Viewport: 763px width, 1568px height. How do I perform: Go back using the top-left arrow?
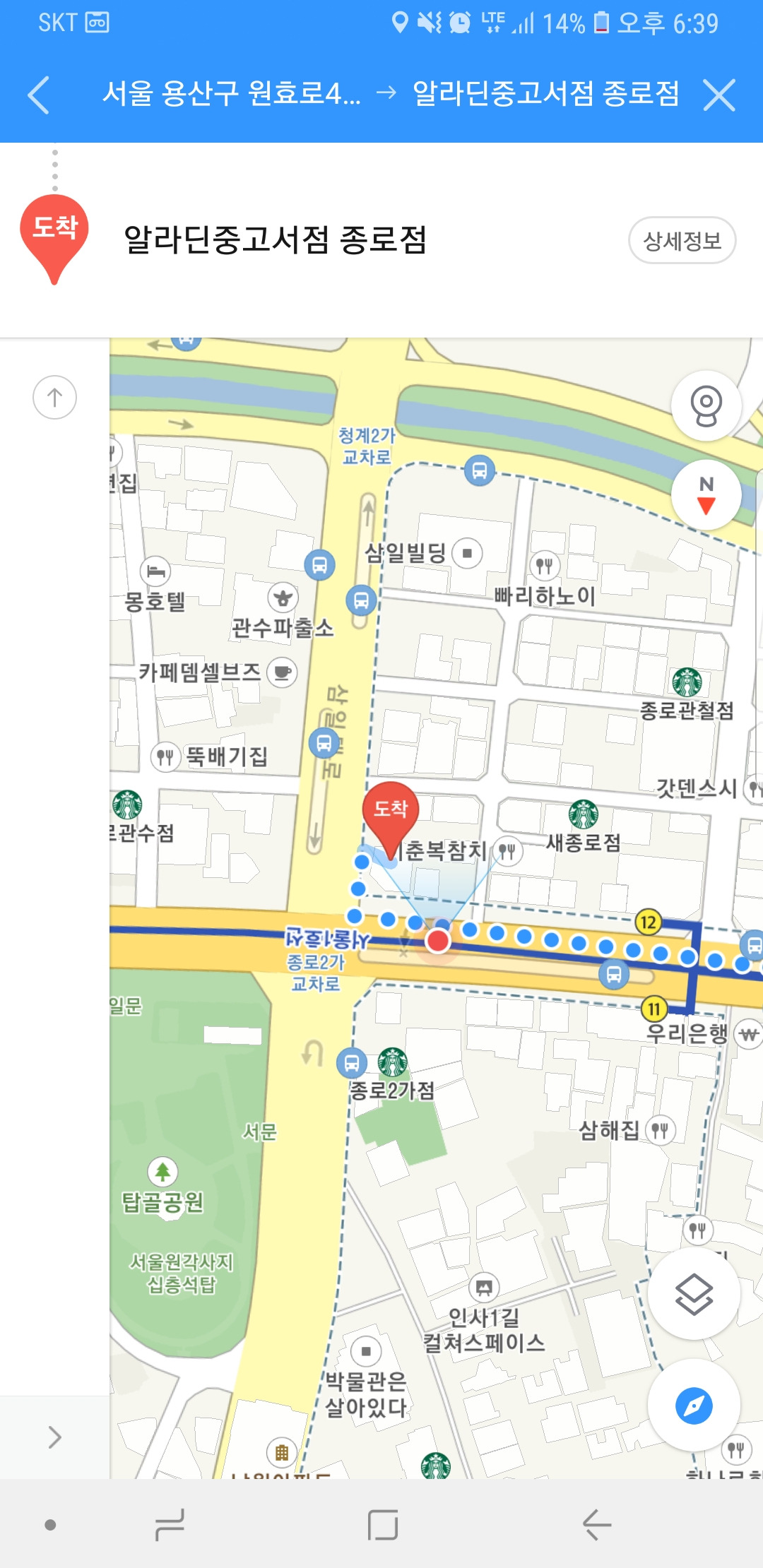point(39,95)
